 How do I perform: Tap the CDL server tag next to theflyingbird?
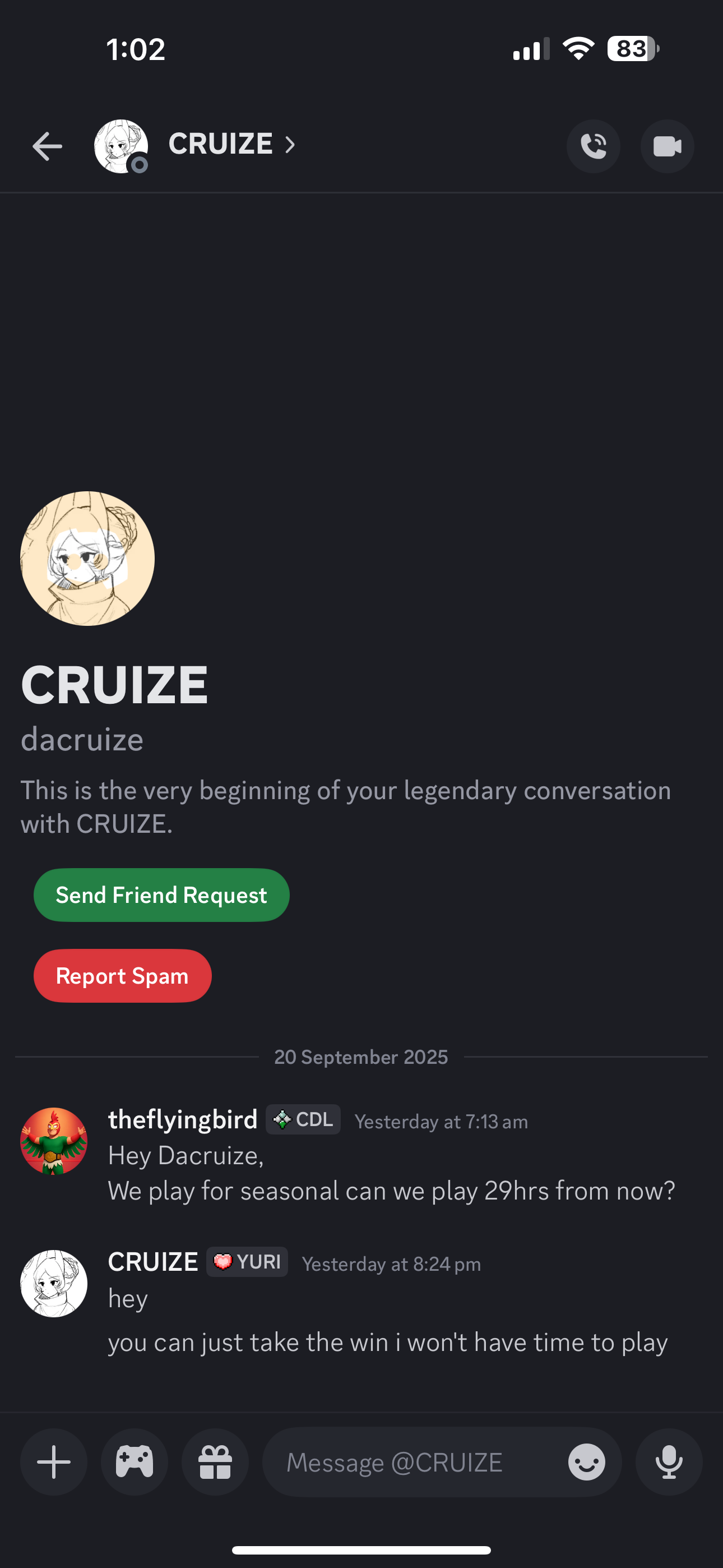(x=303, y=1119)
